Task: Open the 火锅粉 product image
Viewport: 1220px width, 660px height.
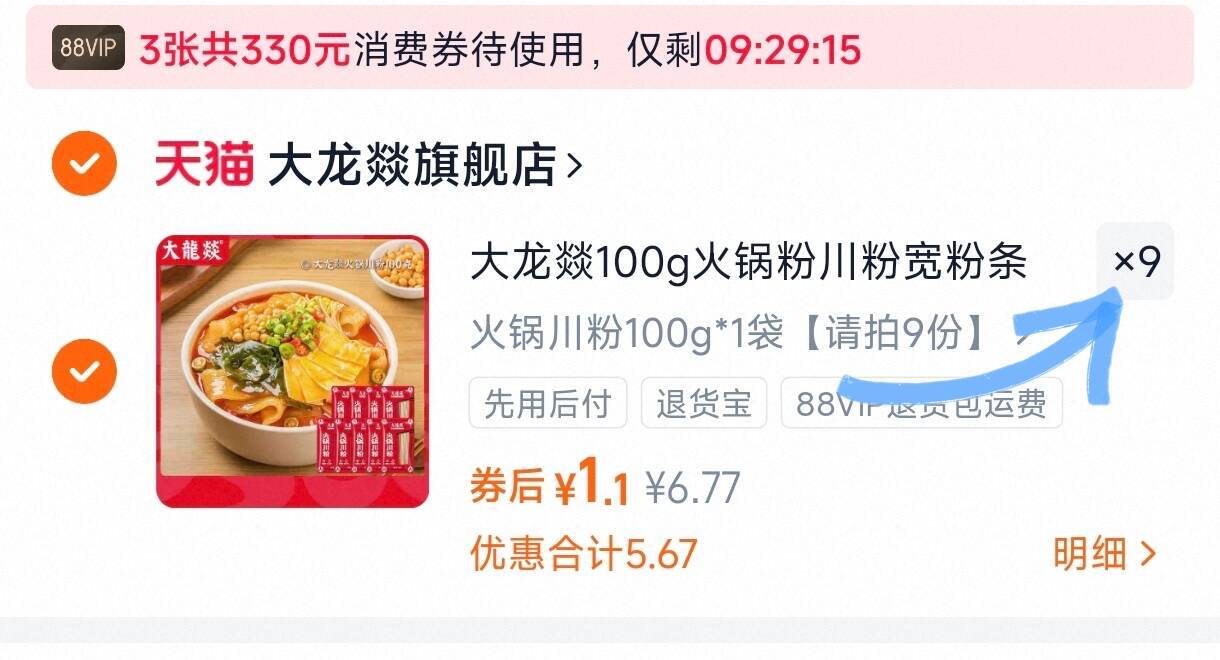Action: pos(293,371)
